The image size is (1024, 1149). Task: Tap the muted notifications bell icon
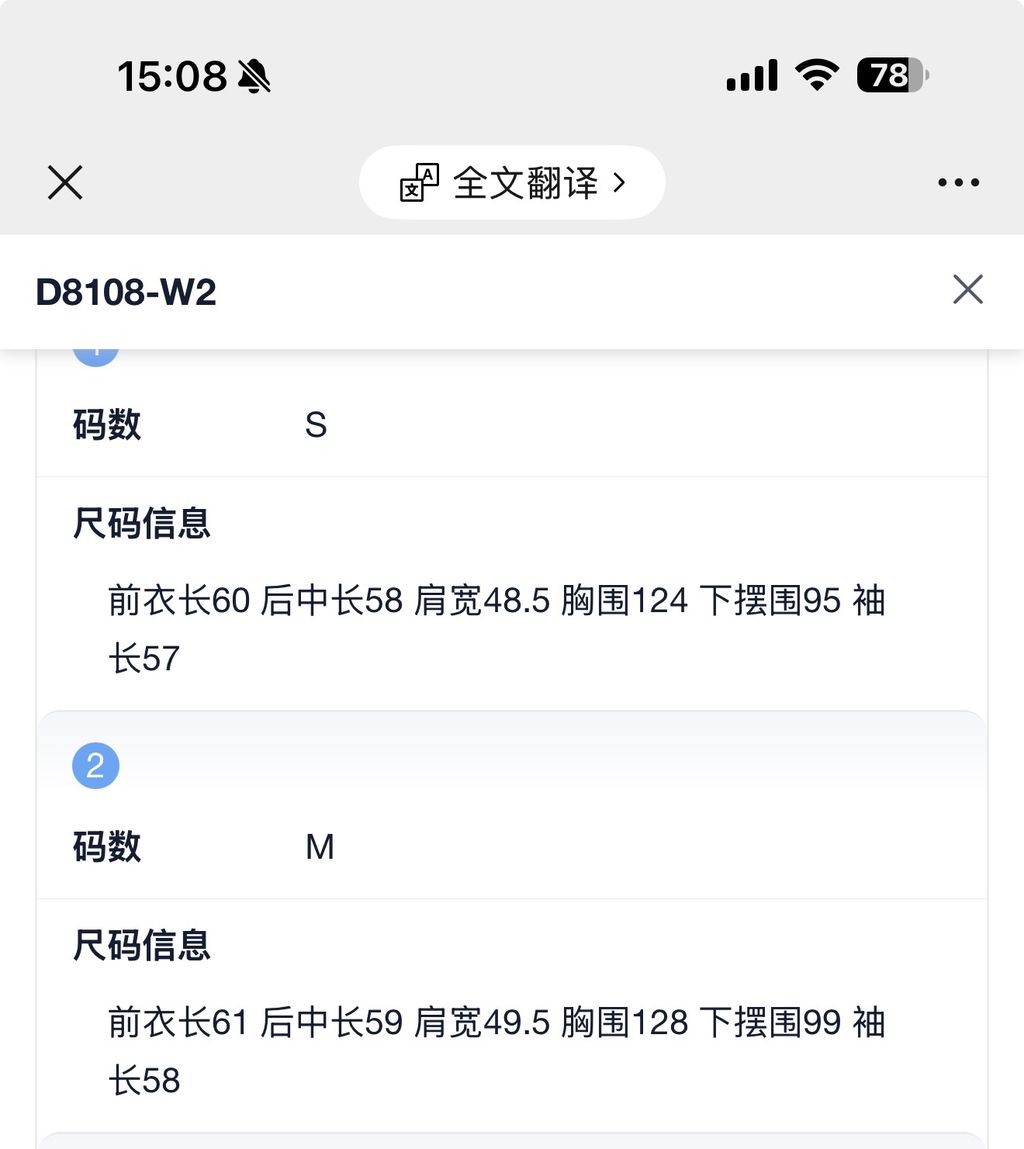point(253,76)
